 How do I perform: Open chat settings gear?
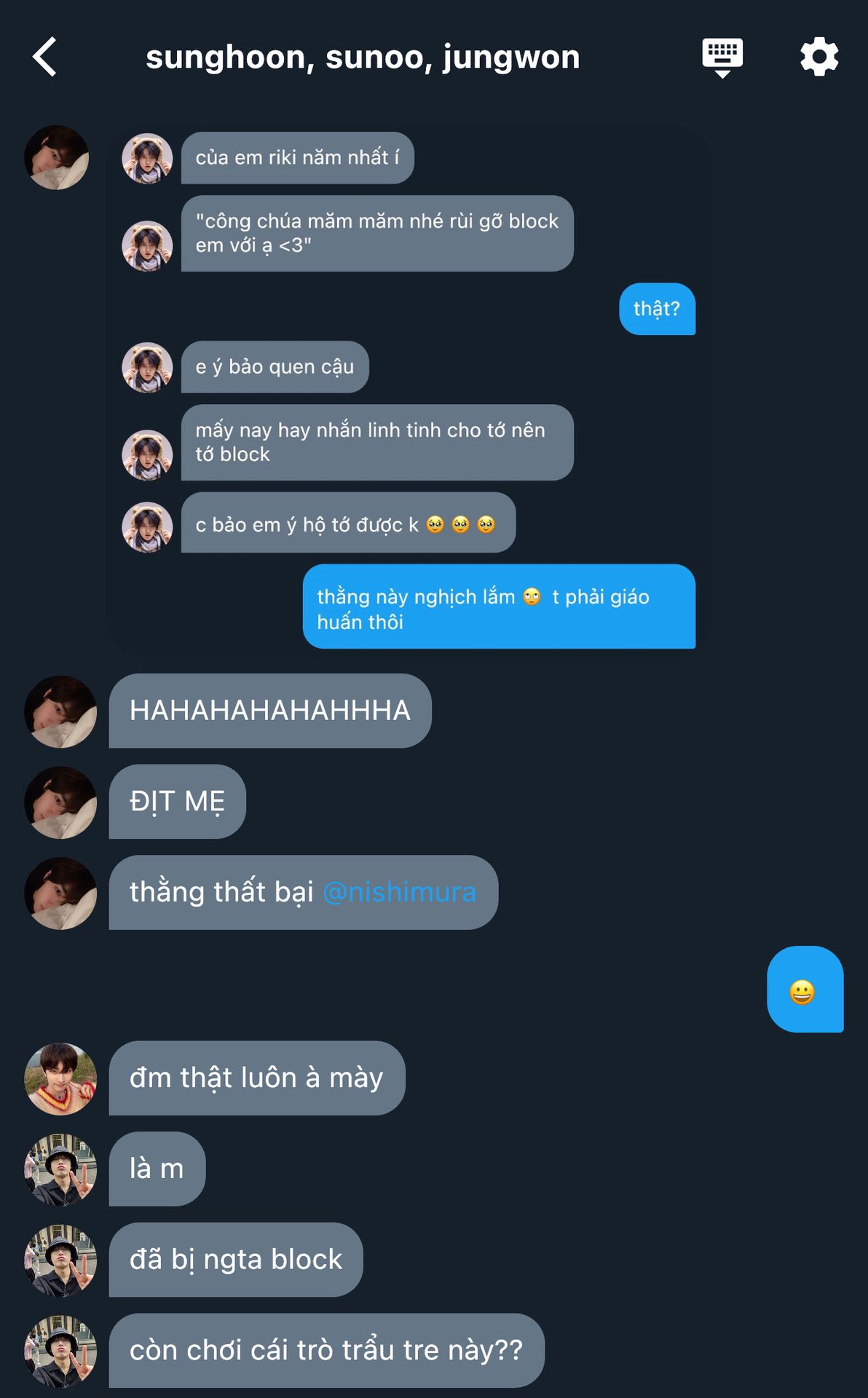point(819,57)
